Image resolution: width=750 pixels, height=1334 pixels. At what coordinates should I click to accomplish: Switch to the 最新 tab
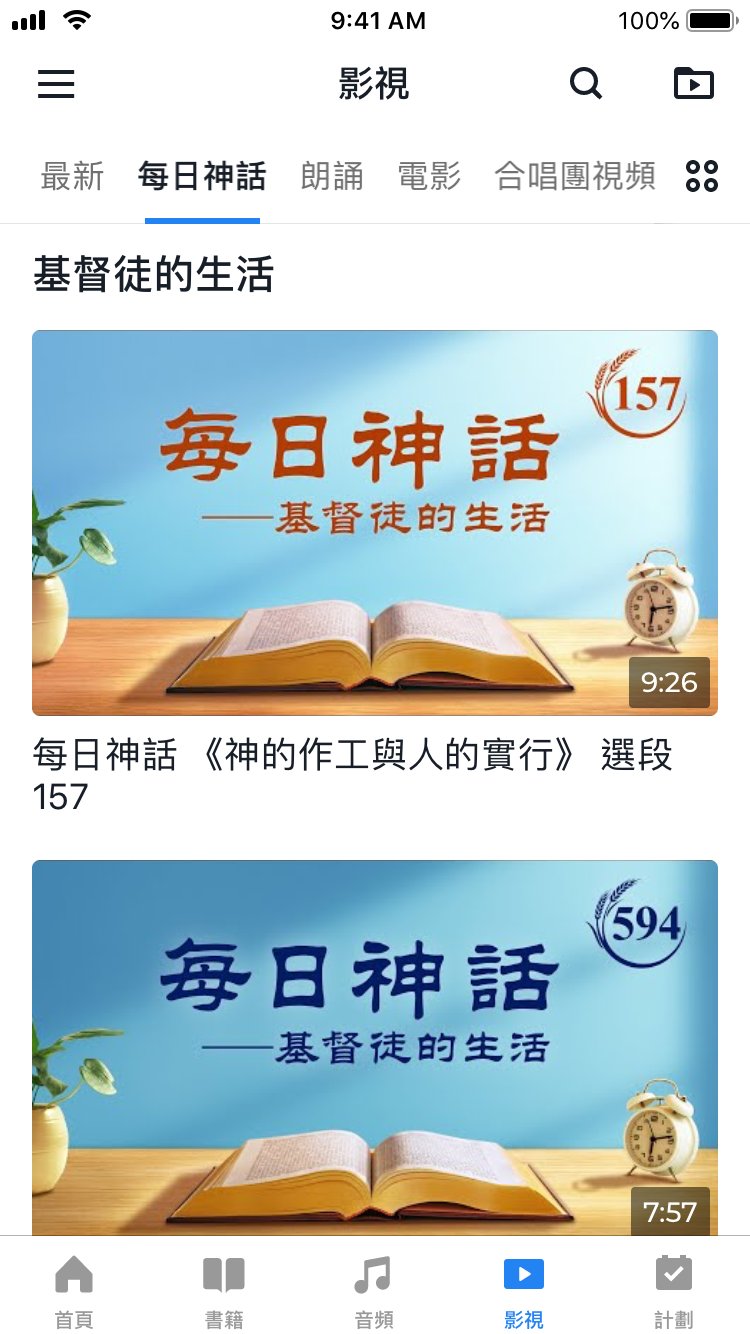(72, 177)
